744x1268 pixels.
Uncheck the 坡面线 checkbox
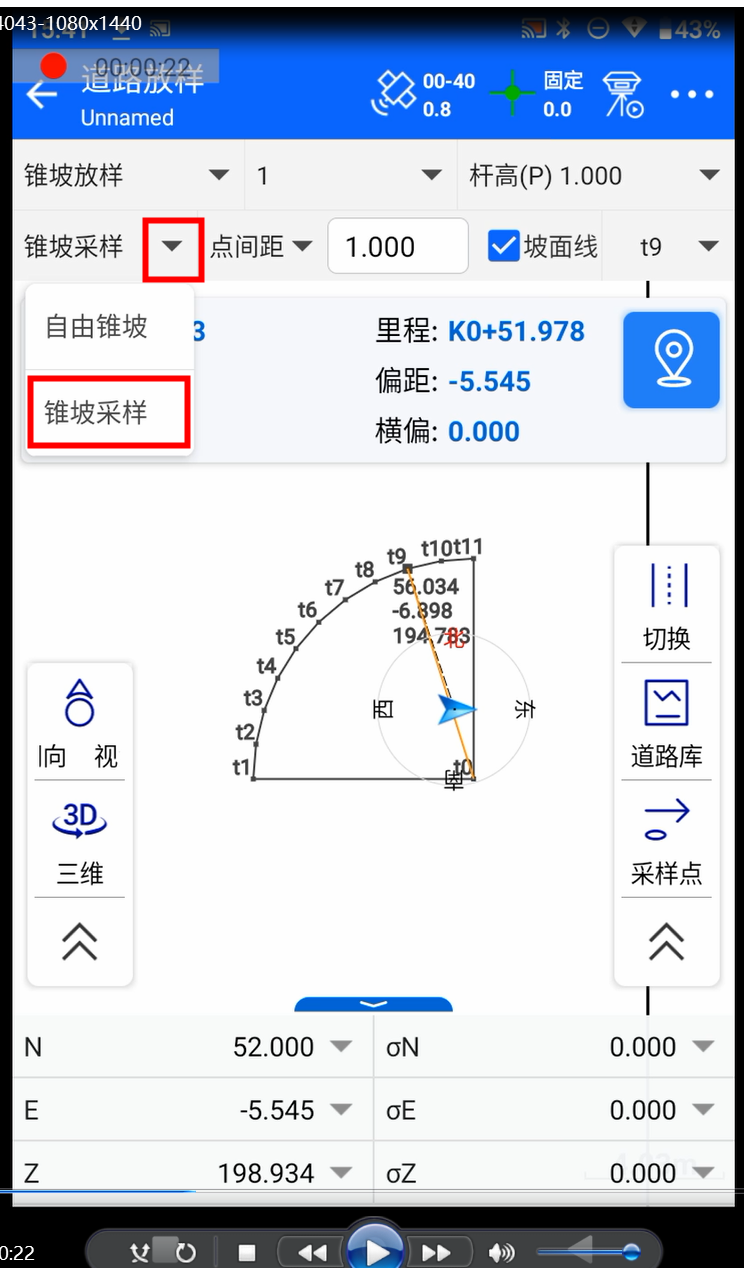[x=504, y=246]
